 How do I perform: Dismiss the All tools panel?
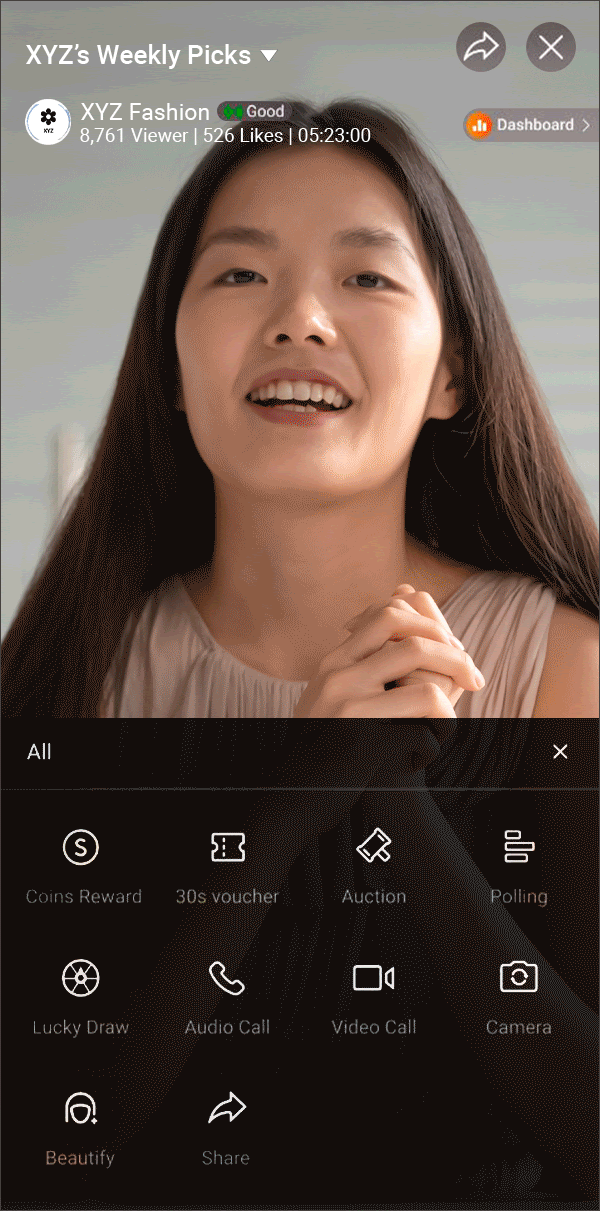point(560,751)
